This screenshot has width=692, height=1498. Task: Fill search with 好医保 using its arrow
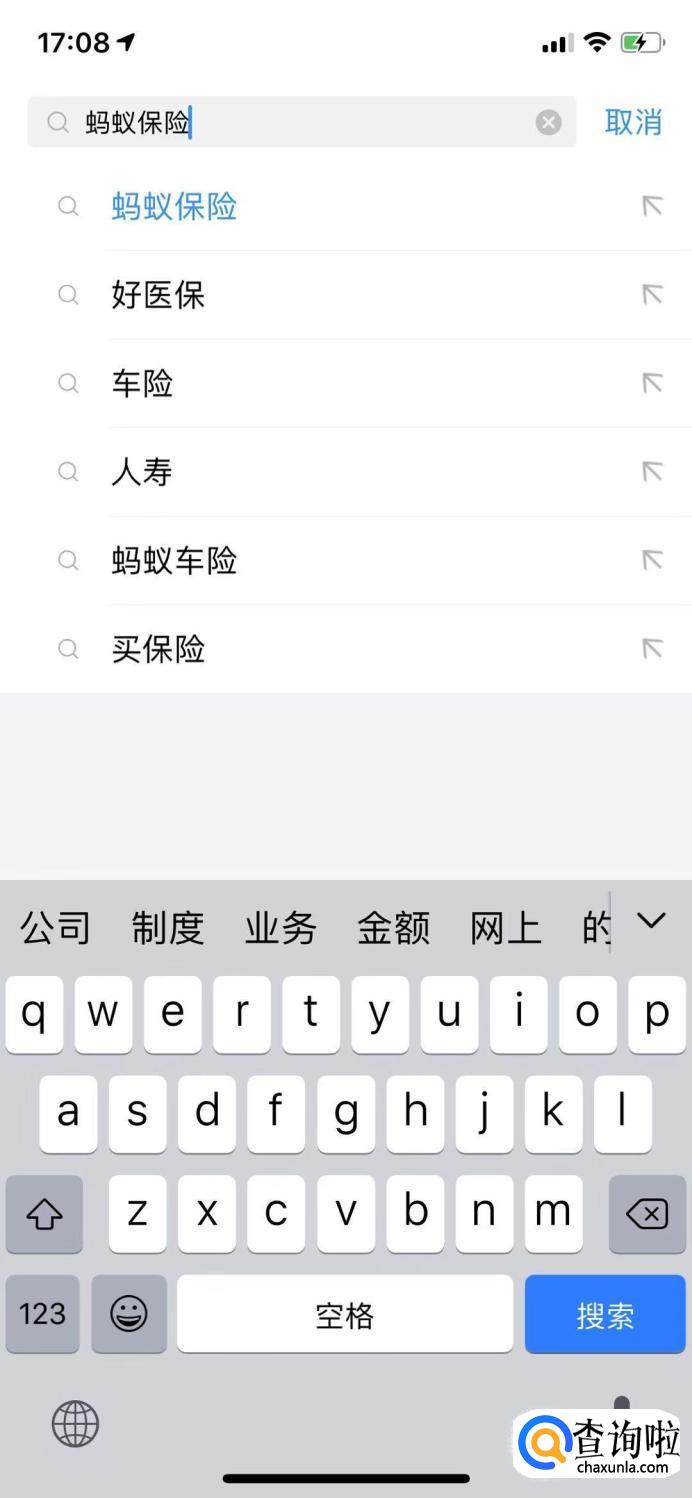pyautogui.click(x=652, y=295)
